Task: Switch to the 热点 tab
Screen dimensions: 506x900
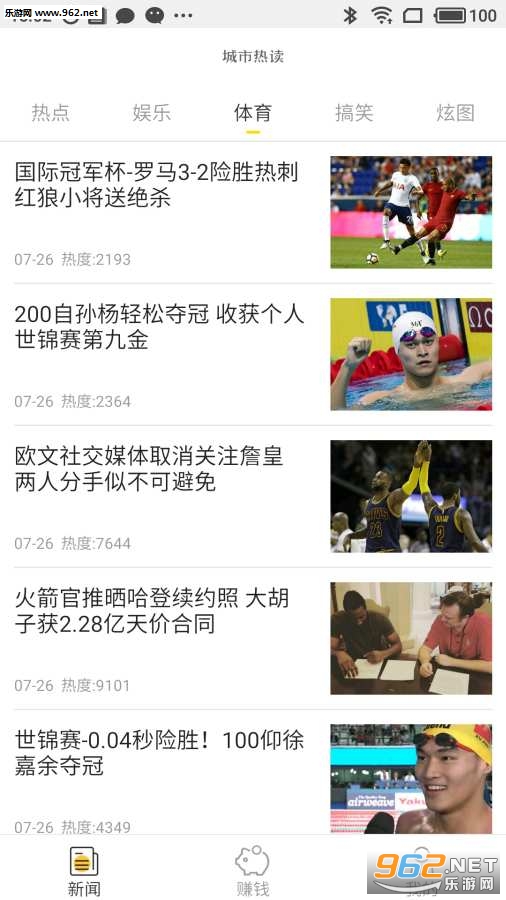Action: coord(50,112)
